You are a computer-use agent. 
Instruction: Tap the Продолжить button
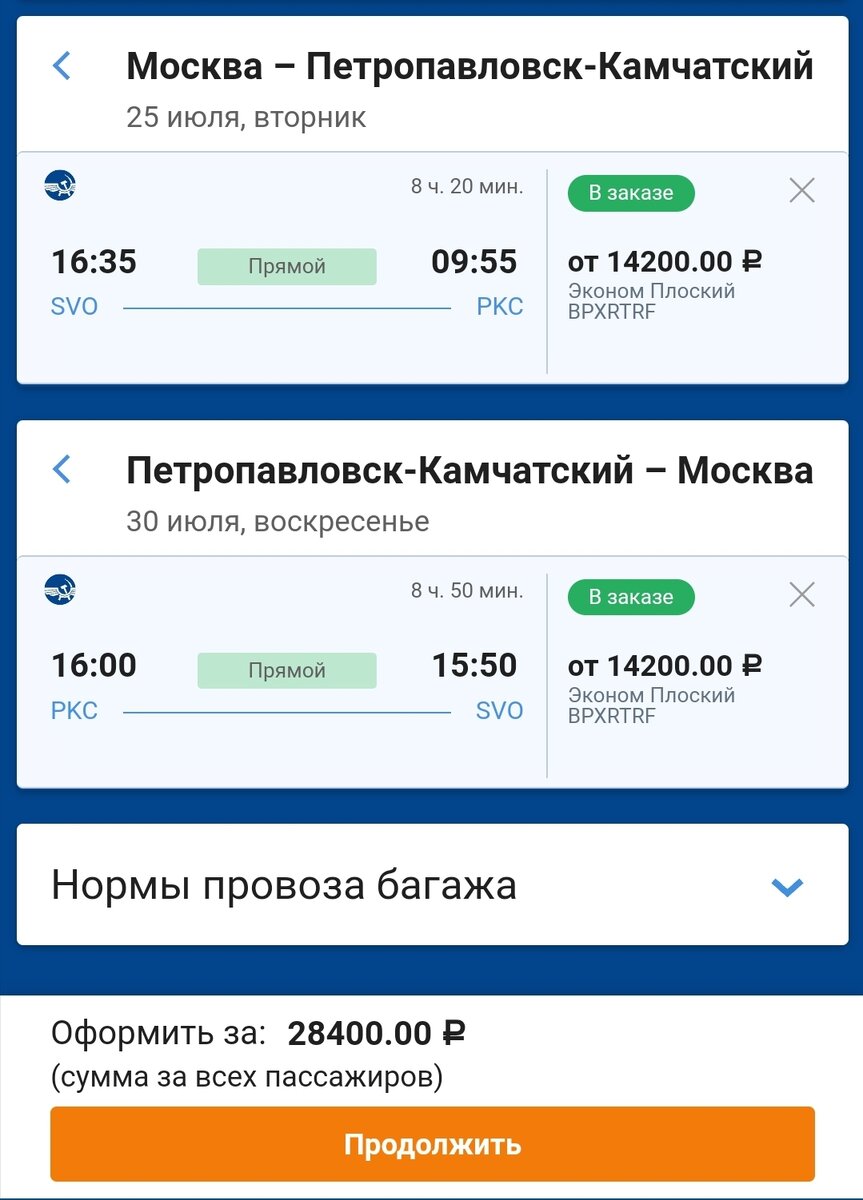[x=432, y=1144]
